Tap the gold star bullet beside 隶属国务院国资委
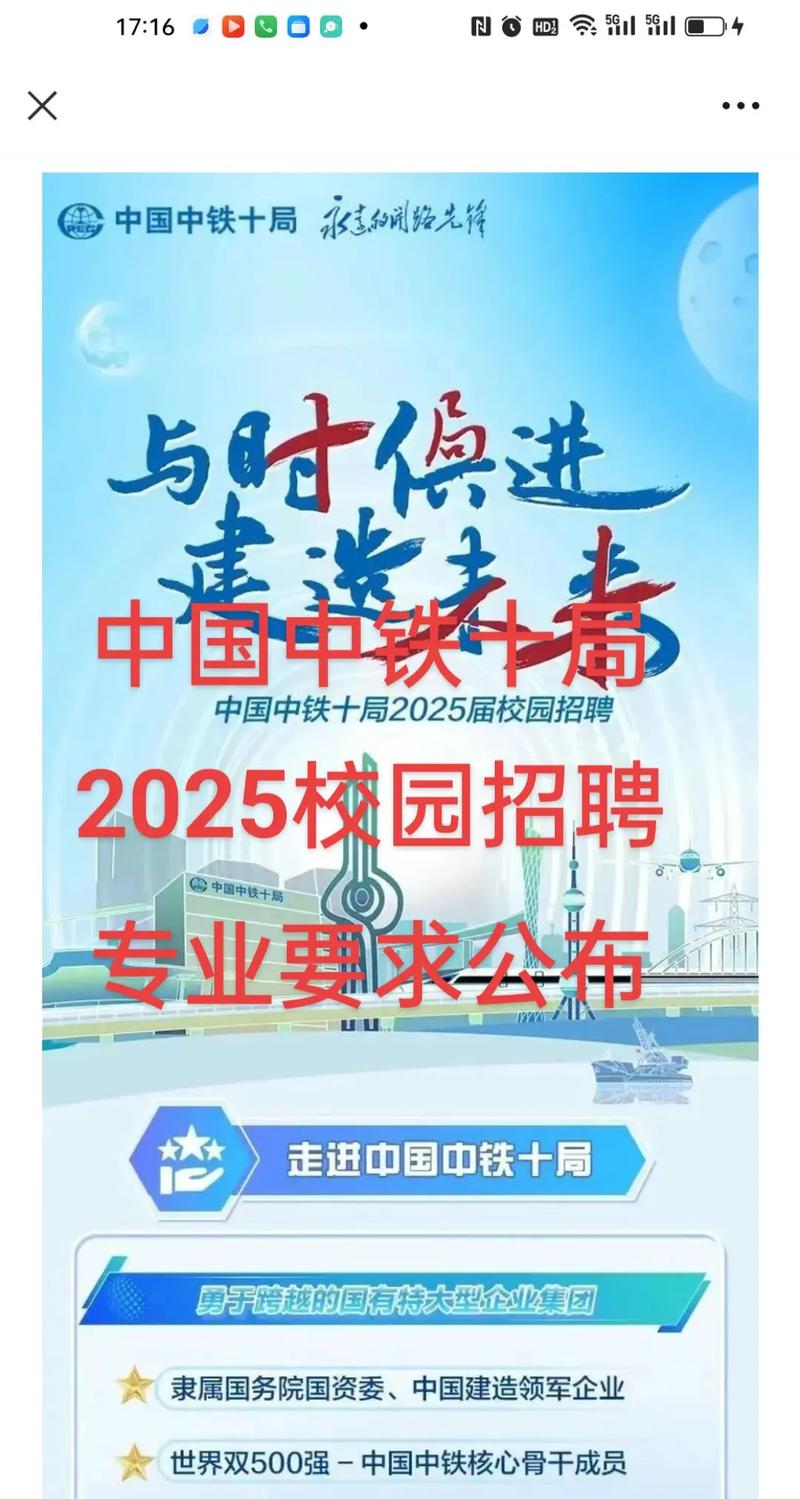This screenshot has width=800, height=1499. (133, 1389)
